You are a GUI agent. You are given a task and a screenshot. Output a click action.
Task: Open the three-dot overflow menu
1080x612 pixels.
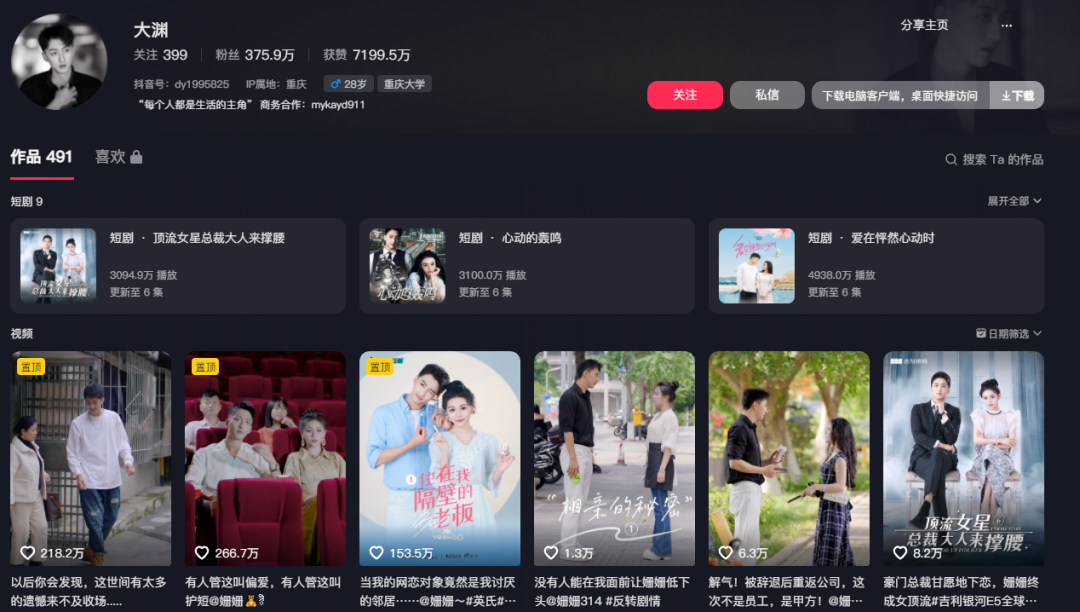1007,26
